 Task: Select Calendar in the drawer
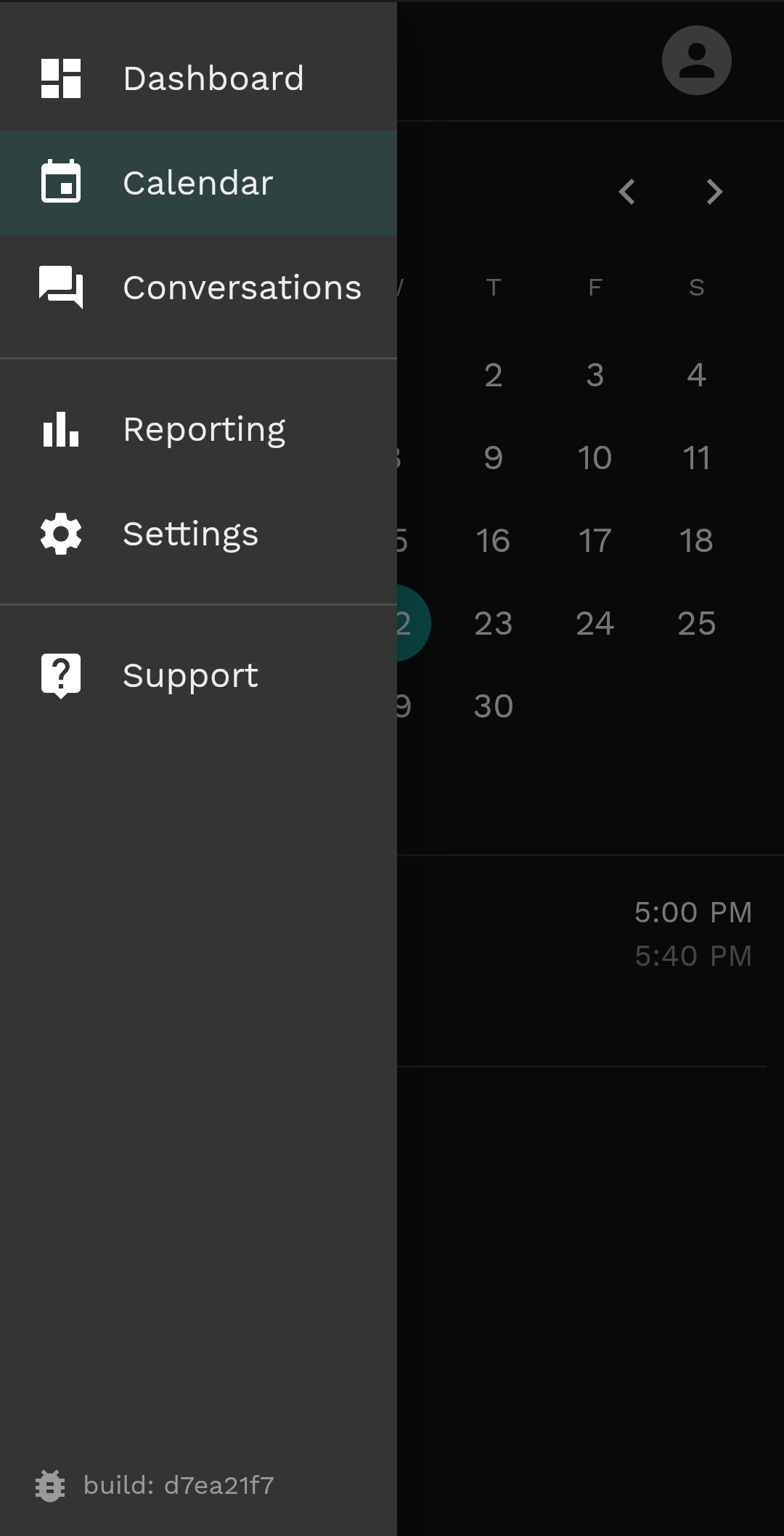(198, 183)
